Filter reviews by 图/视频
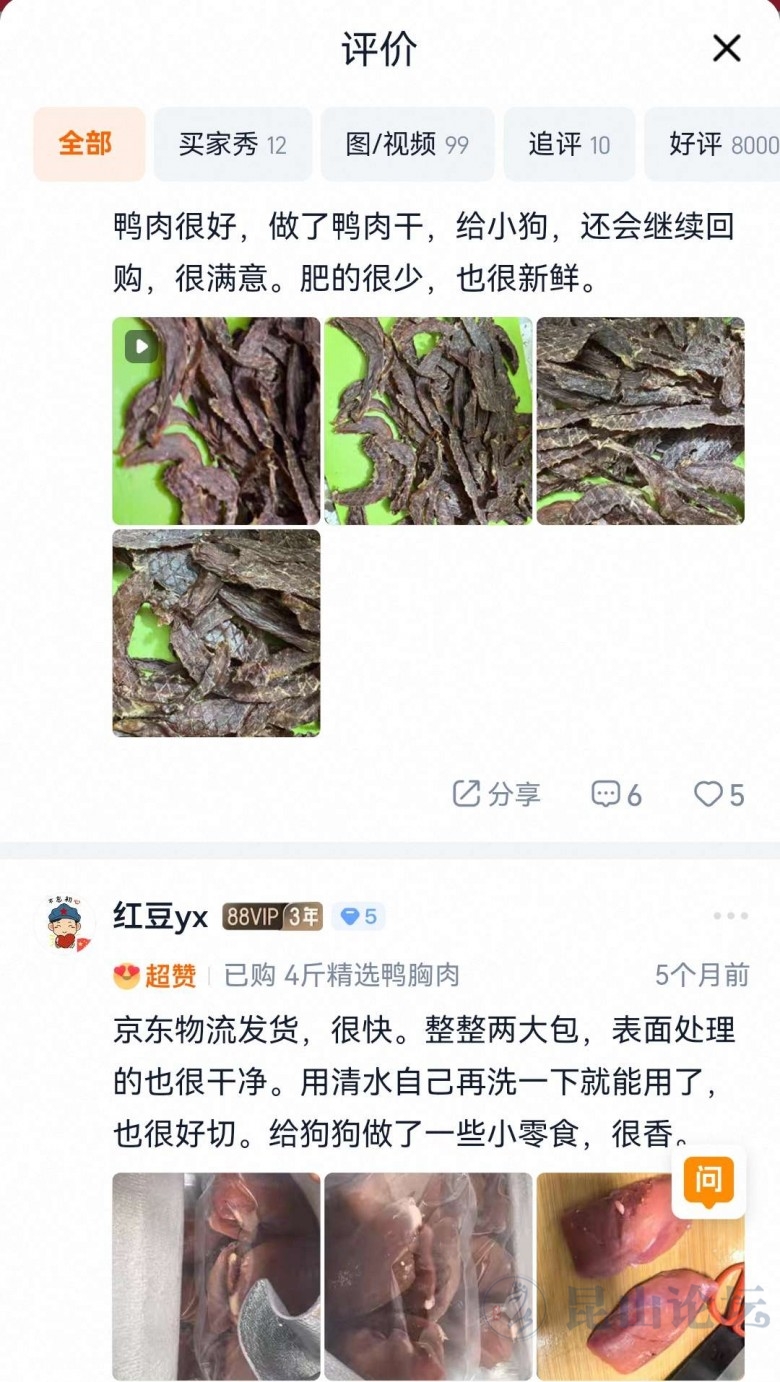 407,144
